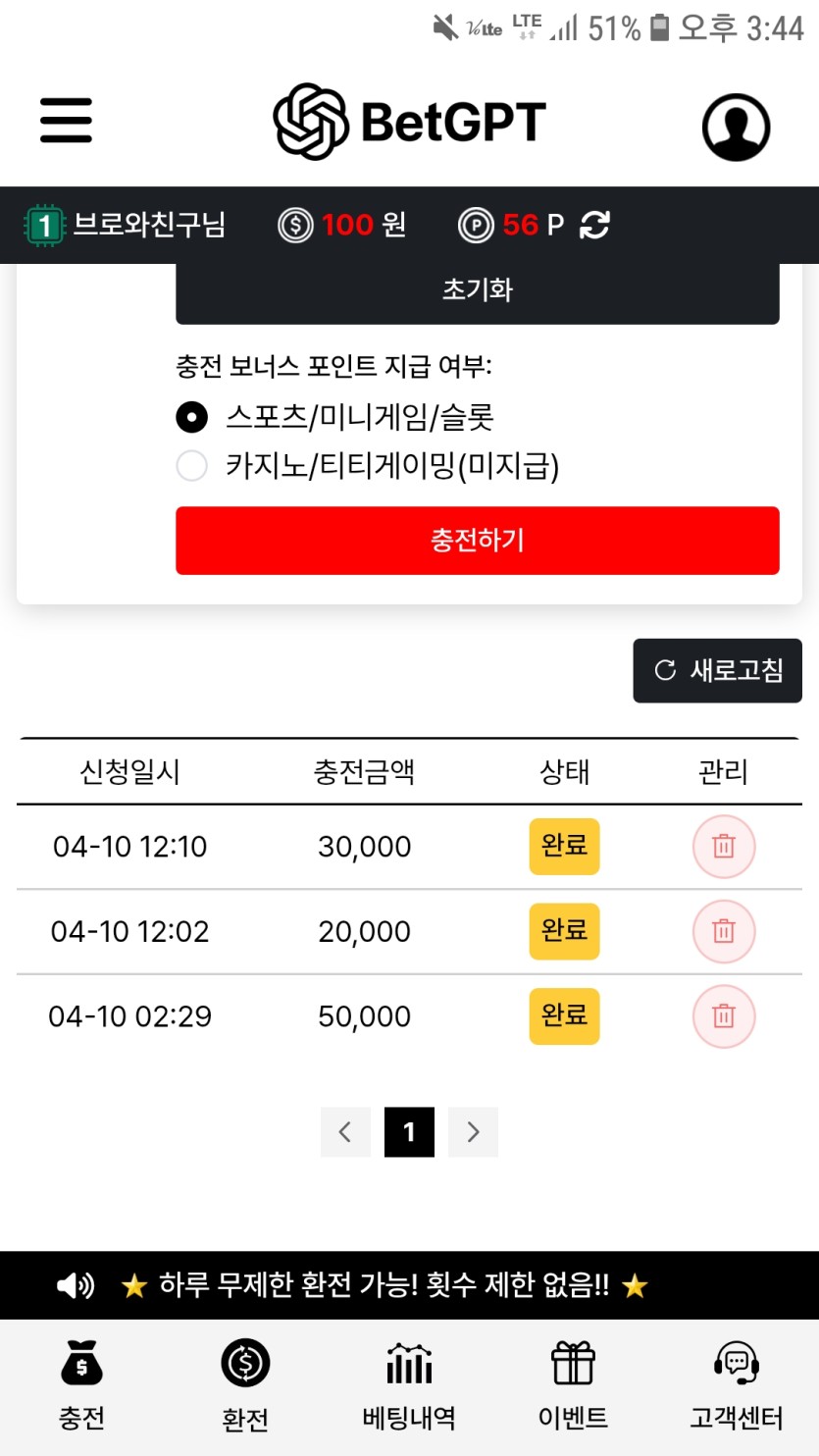
Task: Delete the 04-10 12:02 charge record
Action: 724,931
